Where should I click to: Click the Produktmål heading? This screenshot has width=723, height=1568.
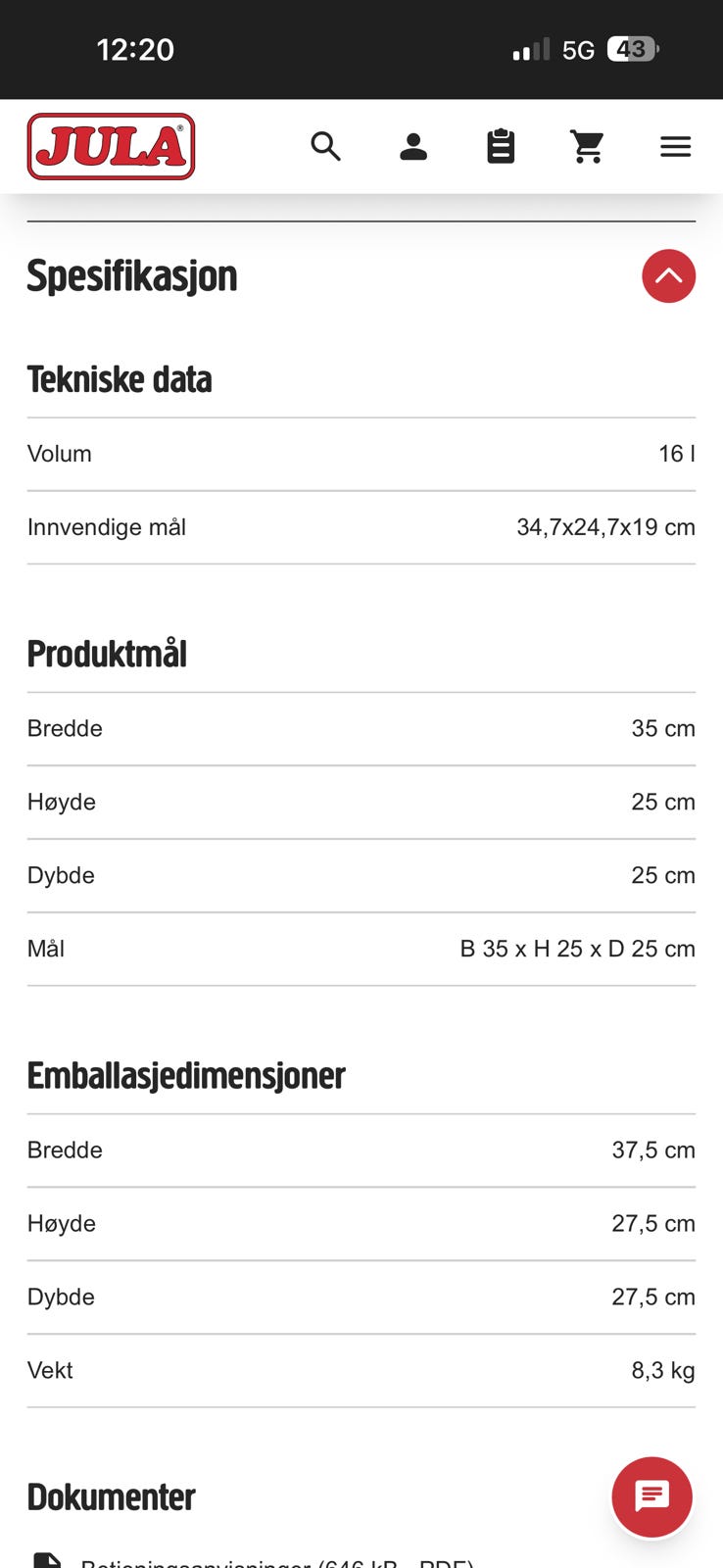pos(107,653)
